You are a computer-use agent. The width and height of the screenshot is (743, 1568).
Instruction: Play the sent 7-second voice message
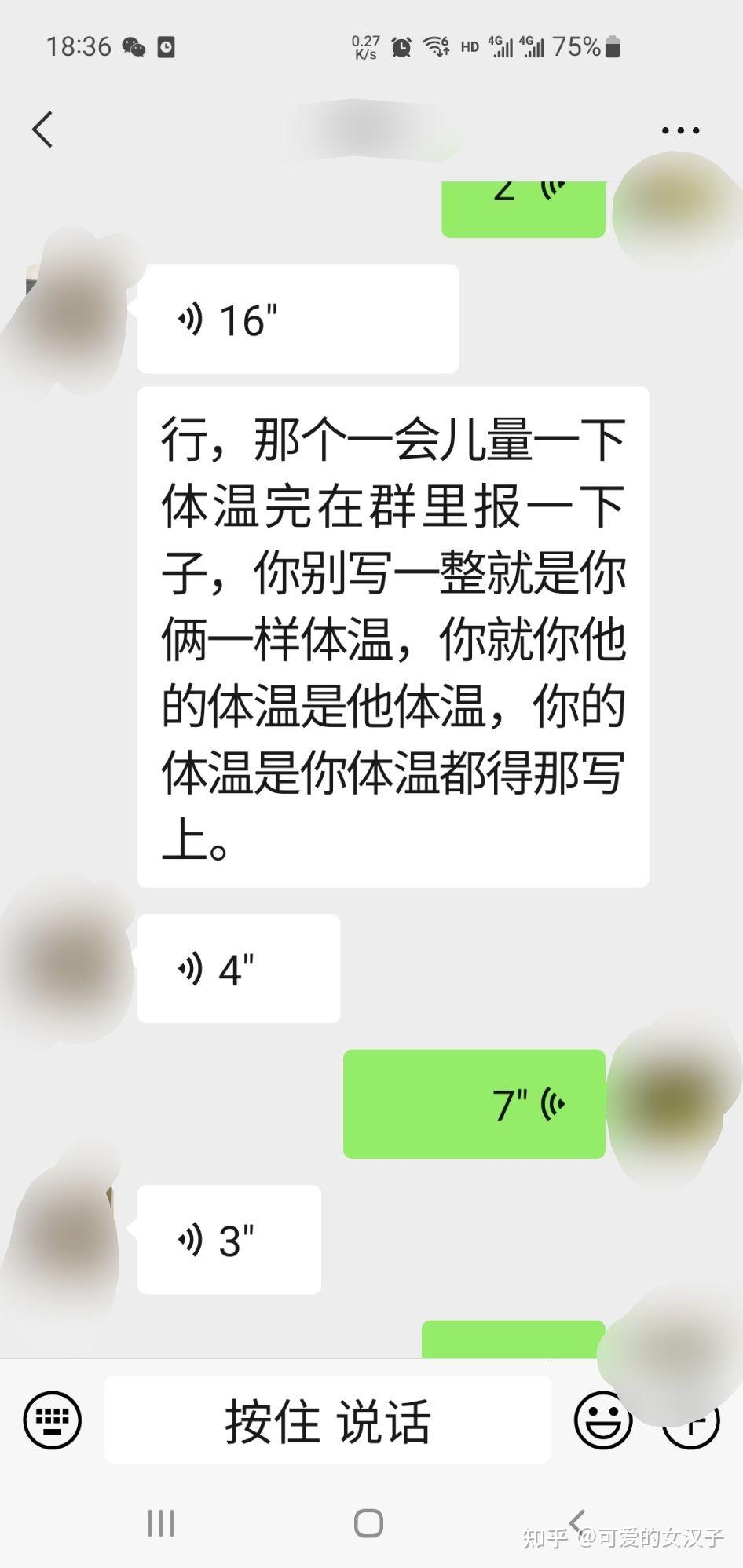474,1104
